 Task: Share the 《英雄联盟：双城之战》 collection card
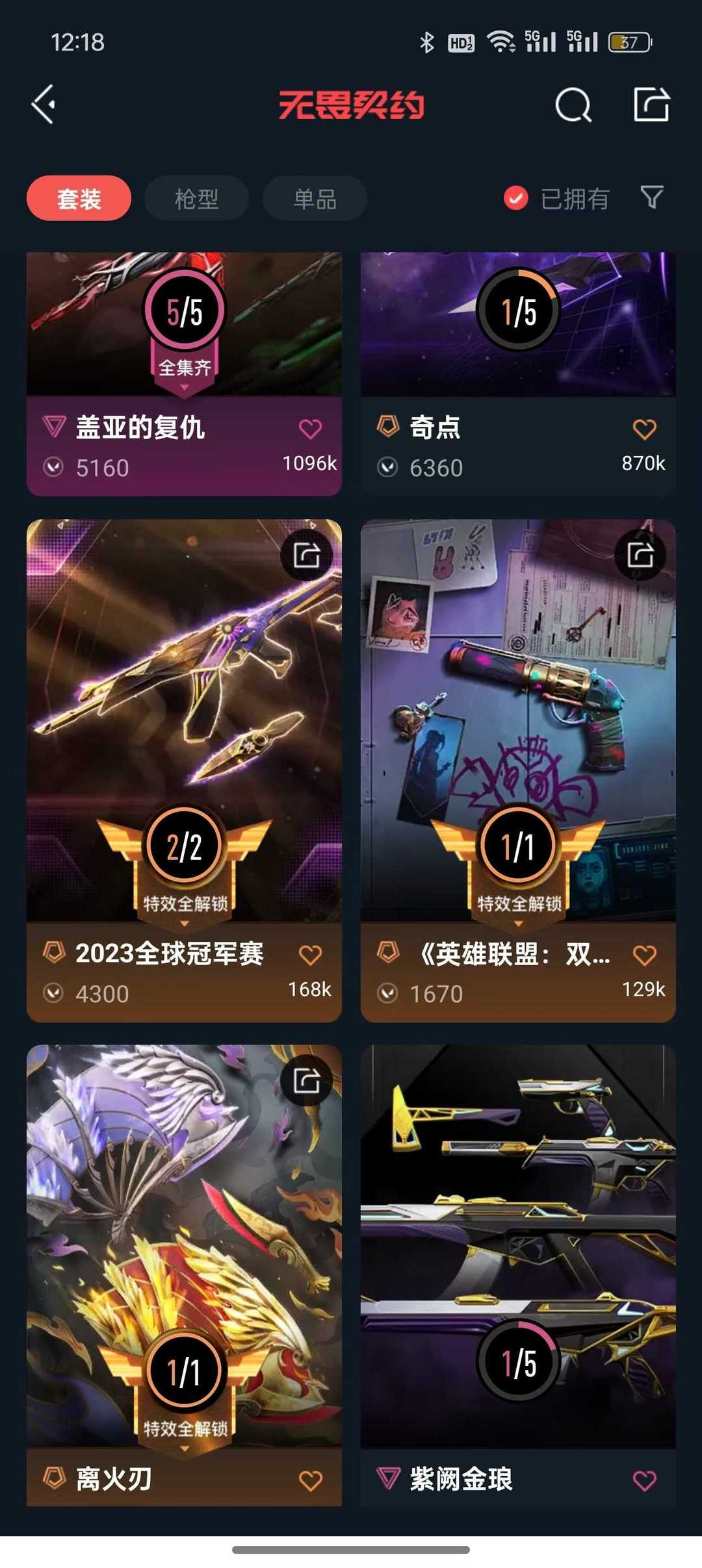click(639, 557)
